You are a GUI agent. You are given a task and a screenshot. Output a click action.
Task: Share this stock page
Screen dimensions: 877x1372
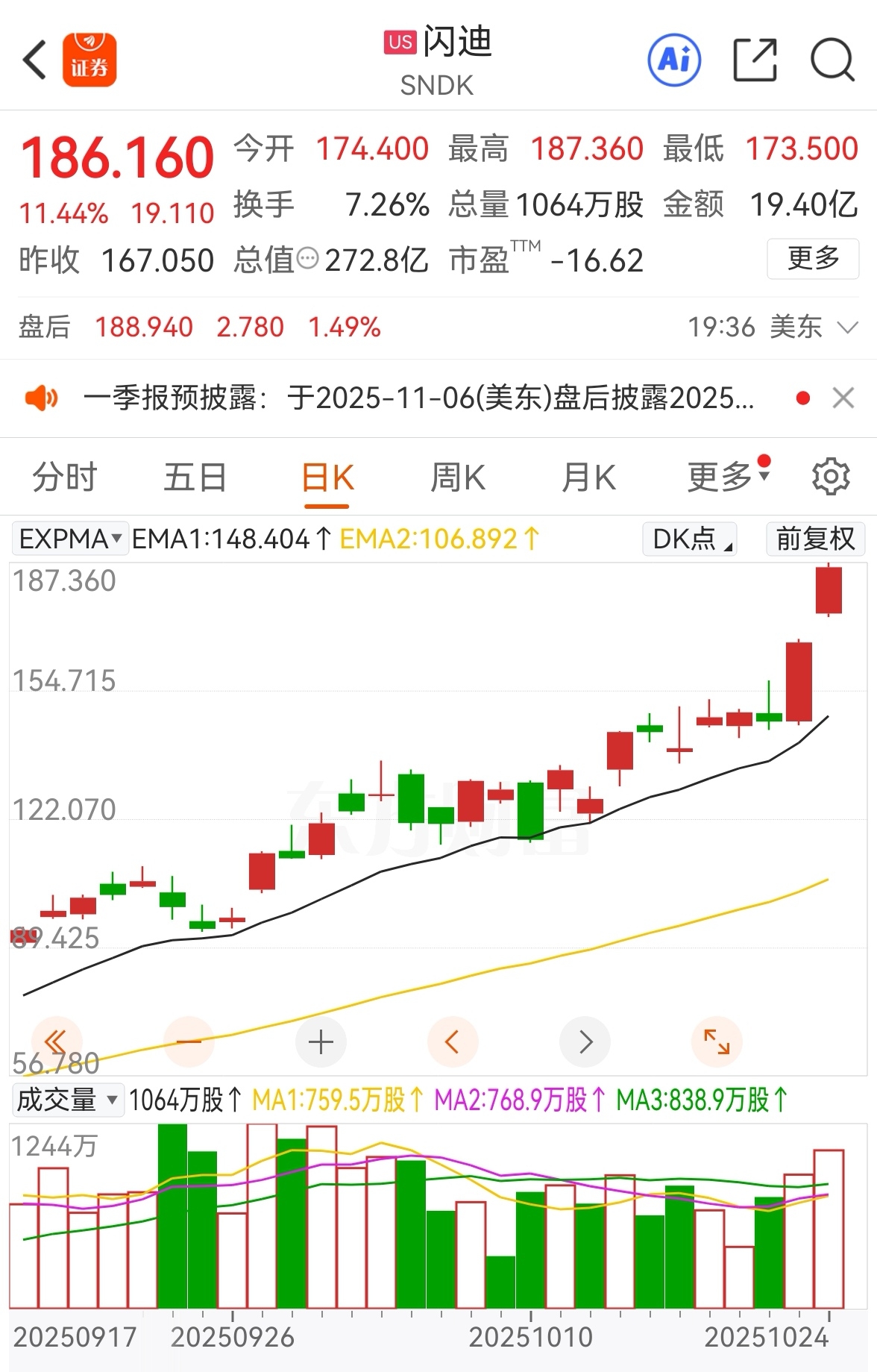coord(755,60)
